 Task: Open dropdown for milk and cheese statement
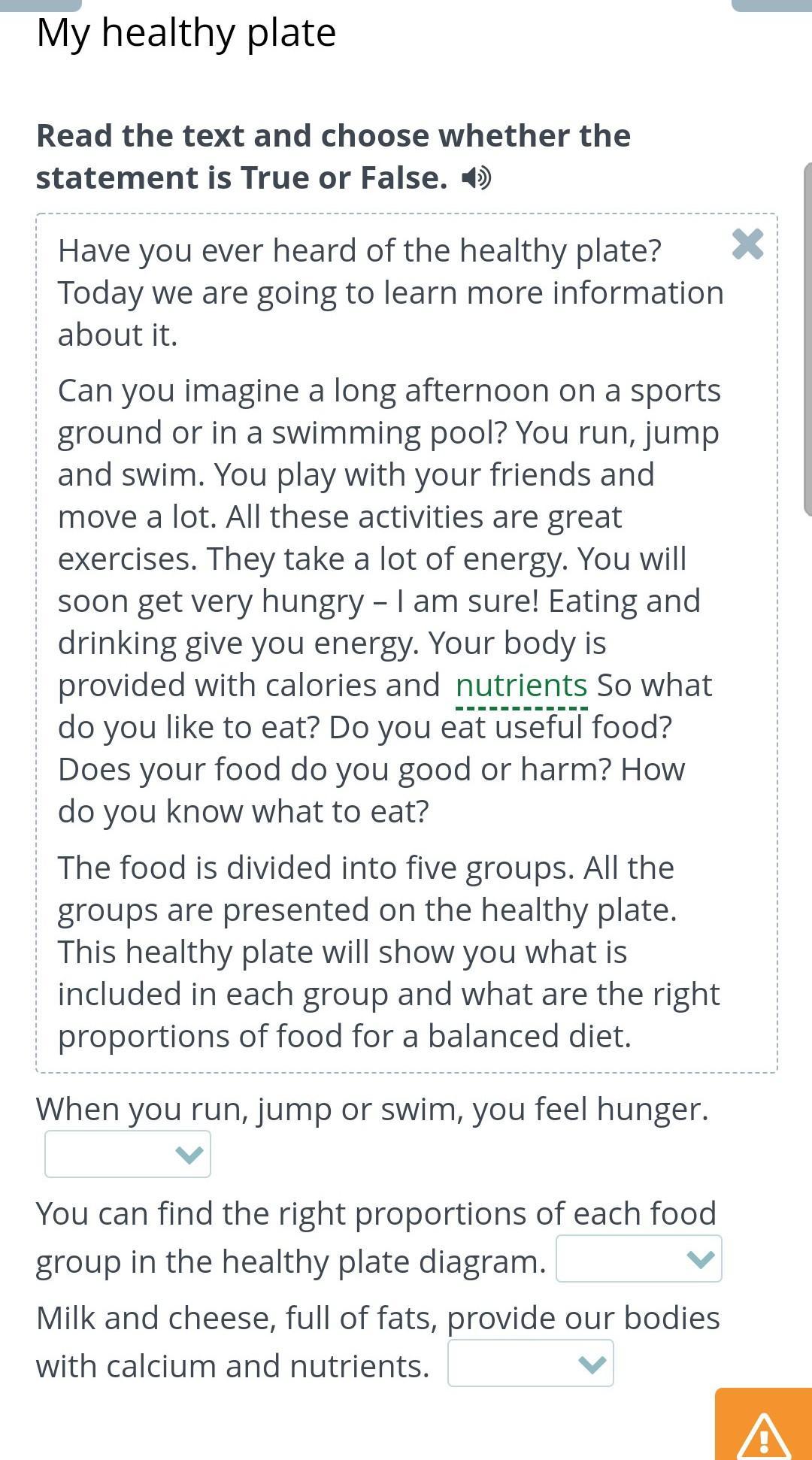(531, 1363)
